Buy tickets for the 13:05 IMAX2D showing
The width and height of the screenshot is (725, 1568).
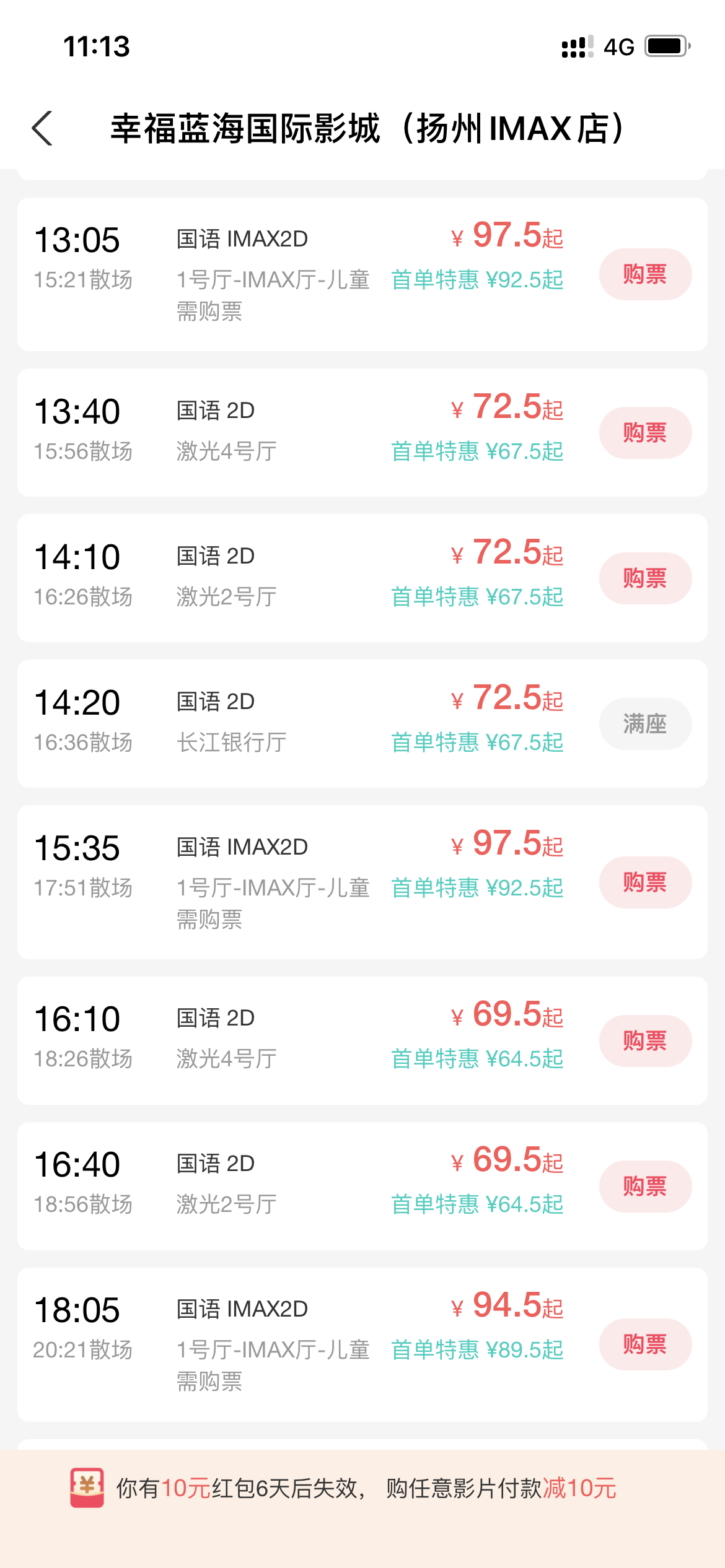(x=645, y=274)
